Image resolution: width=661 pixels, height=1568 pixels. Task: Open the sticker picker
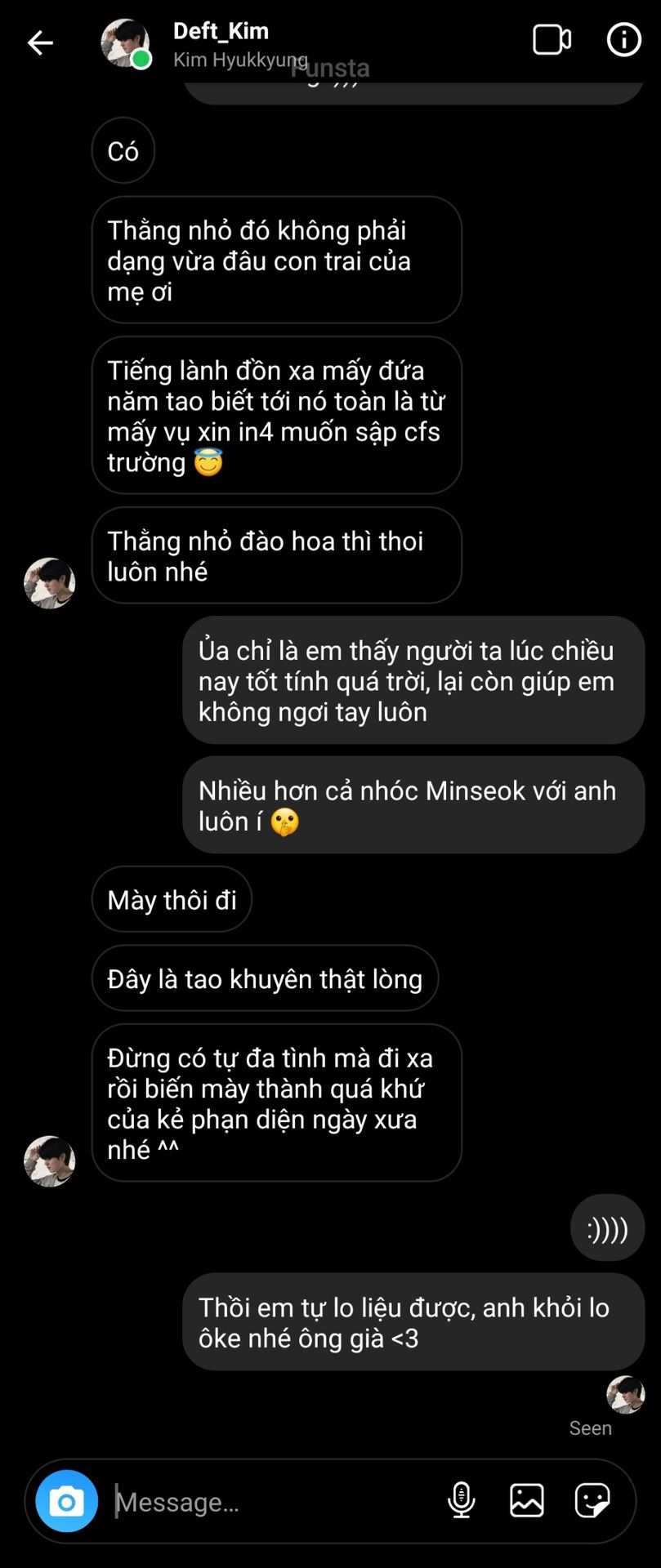pos(592,1500)
